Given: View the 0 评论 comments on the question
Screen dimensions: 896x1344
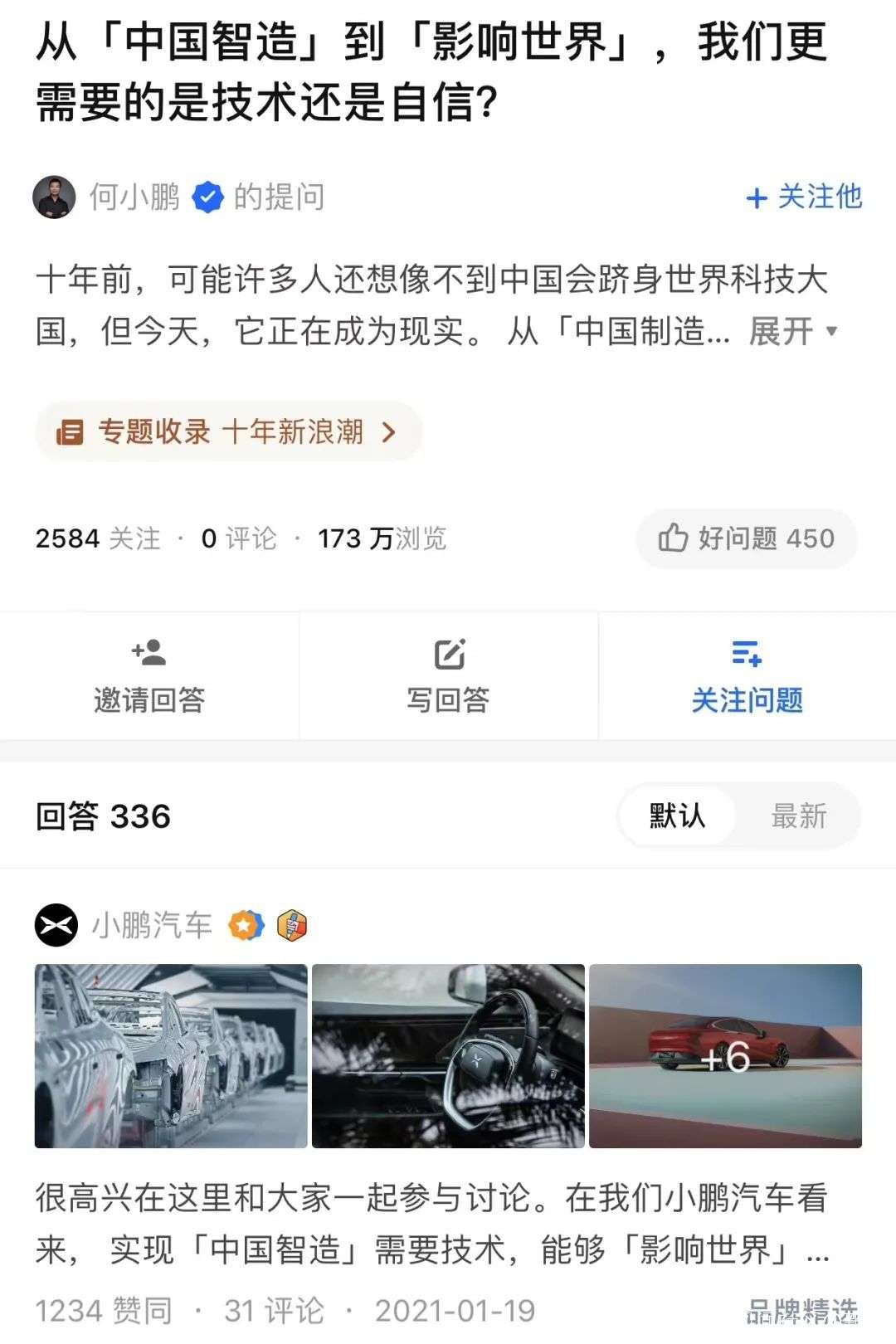Looking at the screenshot, I should pyautogui.click(x=239, y=538).
